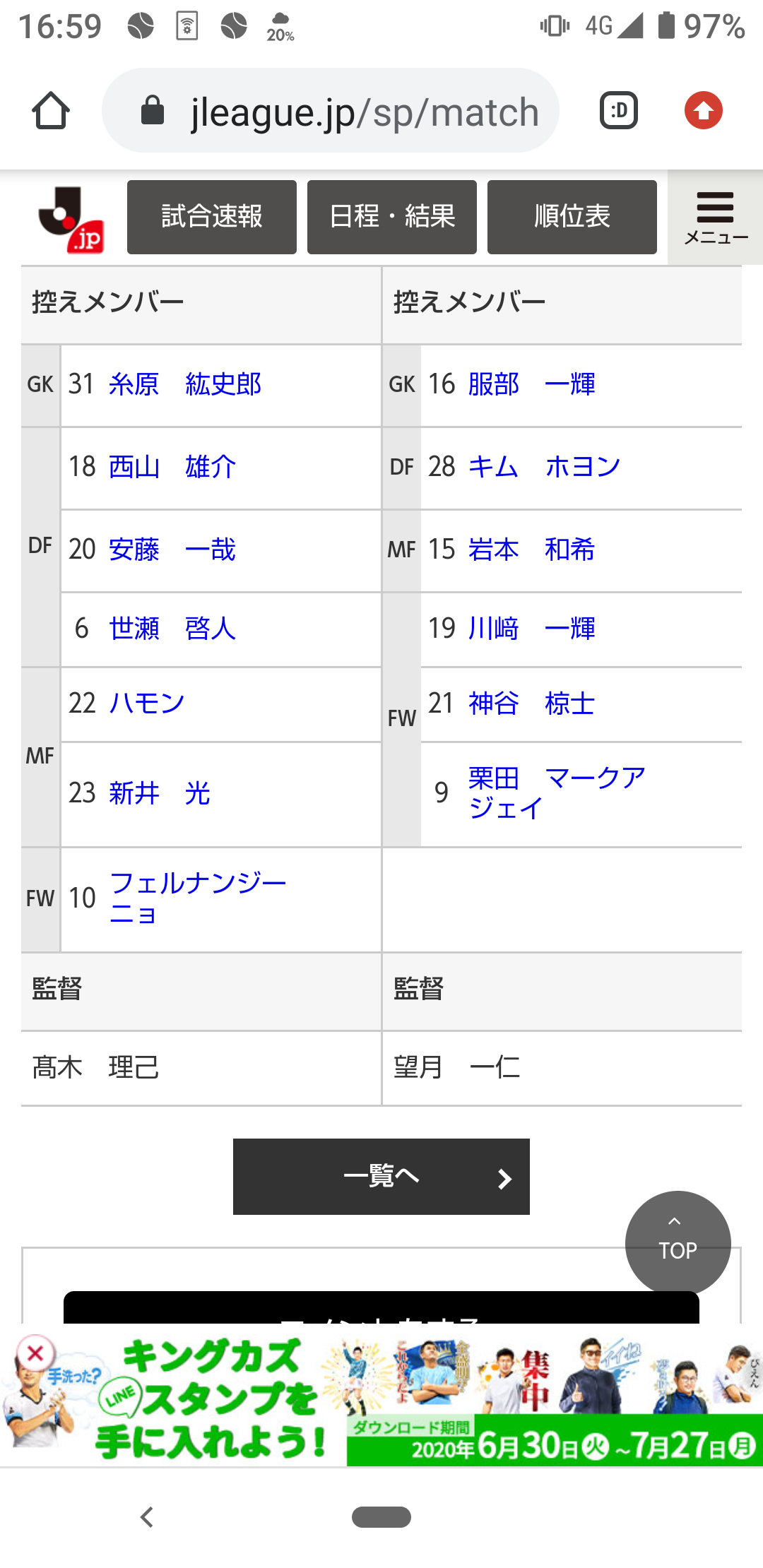Open player フェルナンジーニョ
763x1568 pixels.
click(198, 898)
